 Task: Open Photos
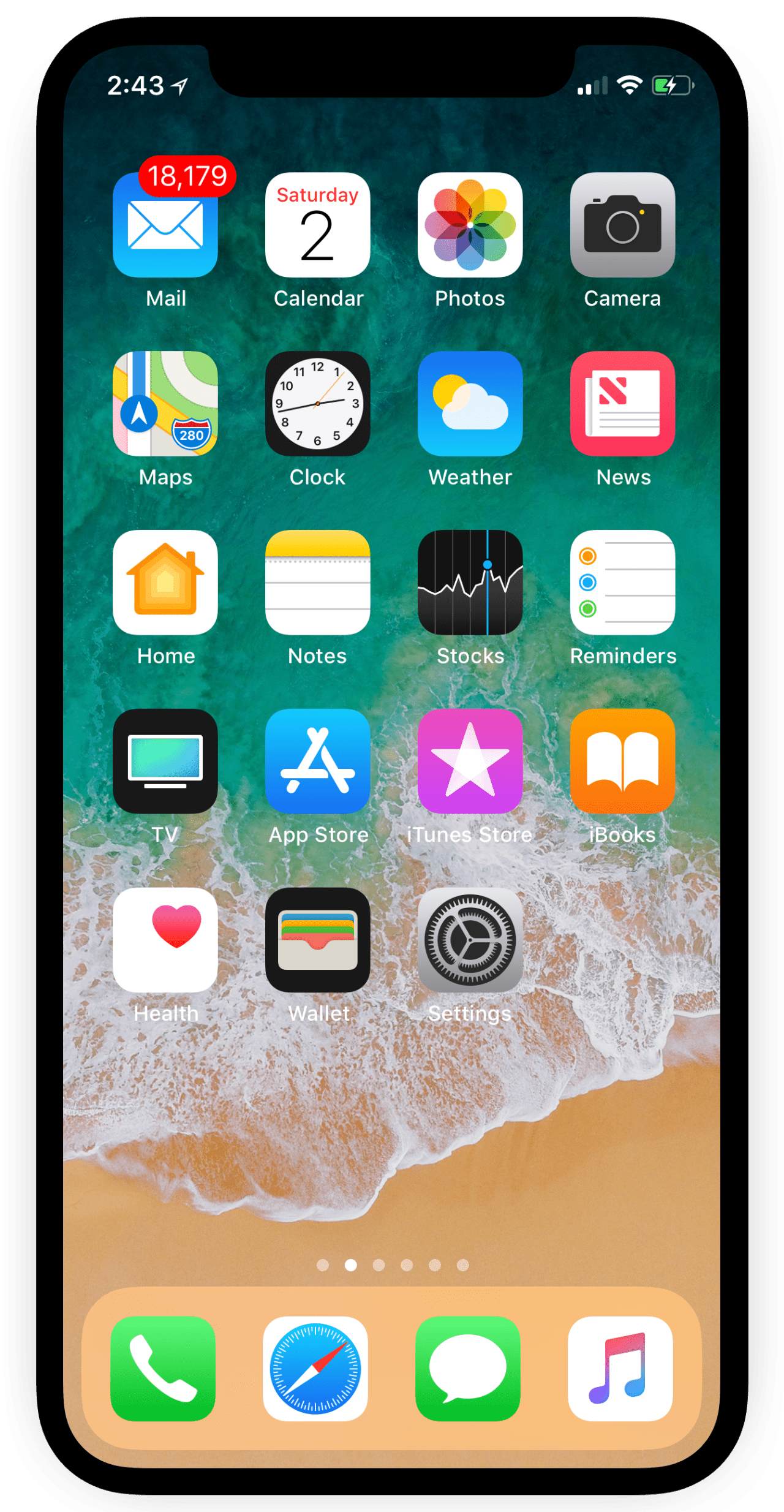click(470, 225)
